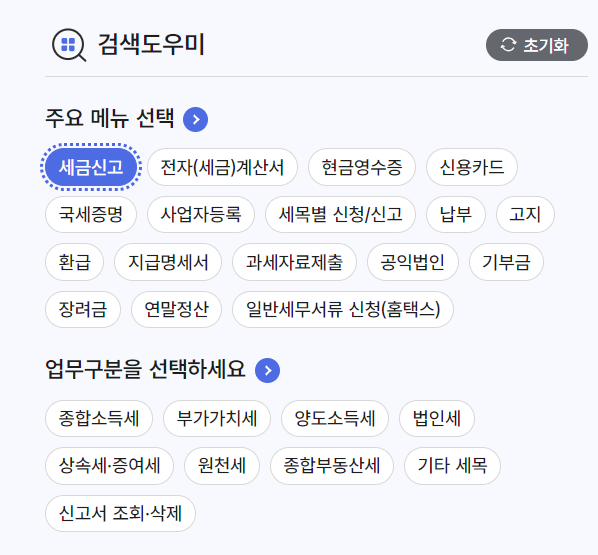The image size is (598, 555).
Task: Choose the 전자(세금)계산서 chip
Action: 222,167
